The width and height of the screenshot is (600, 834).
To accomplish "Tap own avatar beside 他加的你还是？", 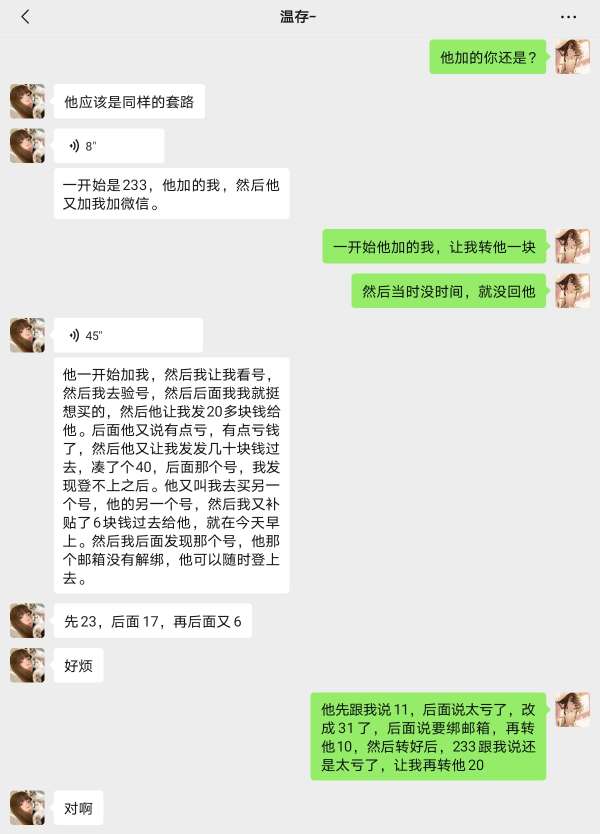I will [x=572, y=56].
